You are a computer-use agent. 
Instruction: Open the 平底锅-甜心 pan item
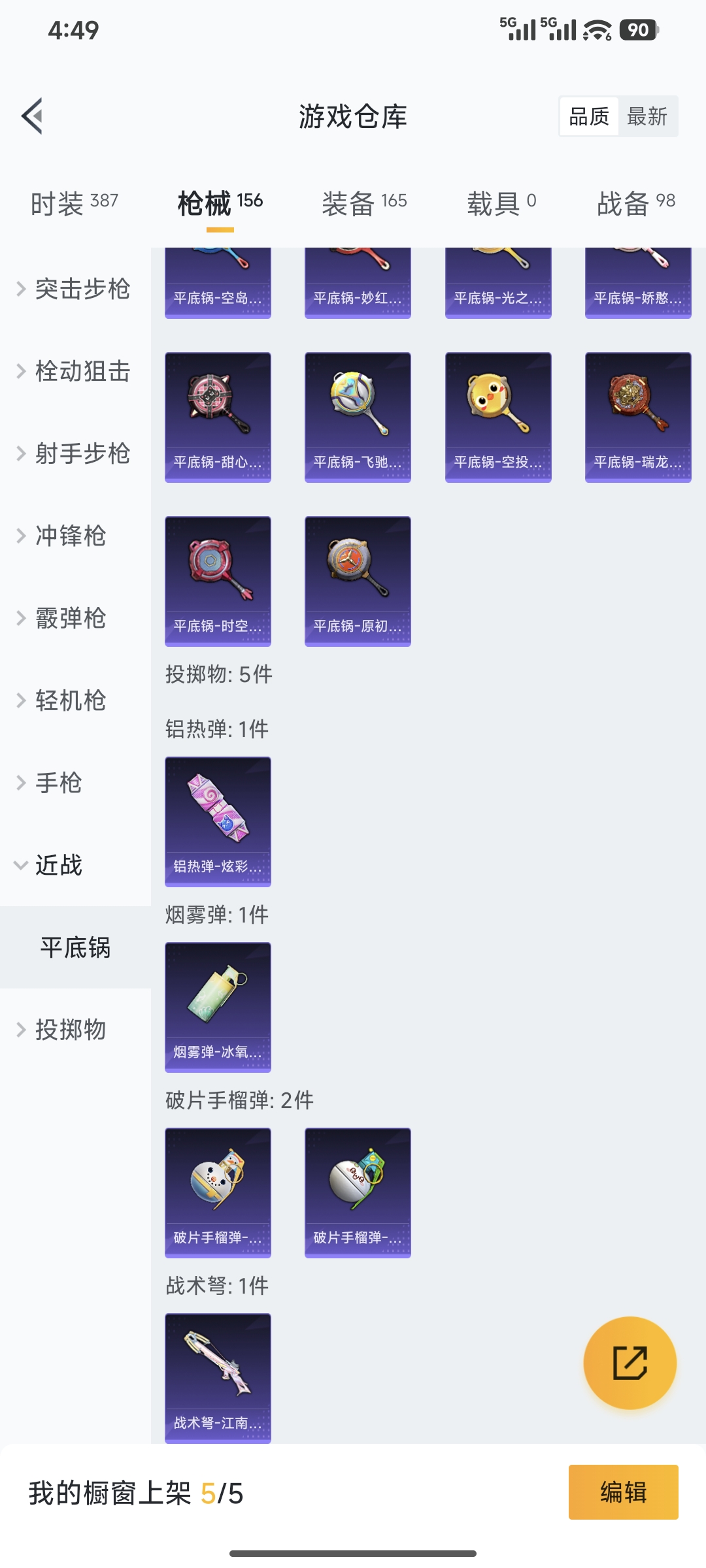(218, 417)
